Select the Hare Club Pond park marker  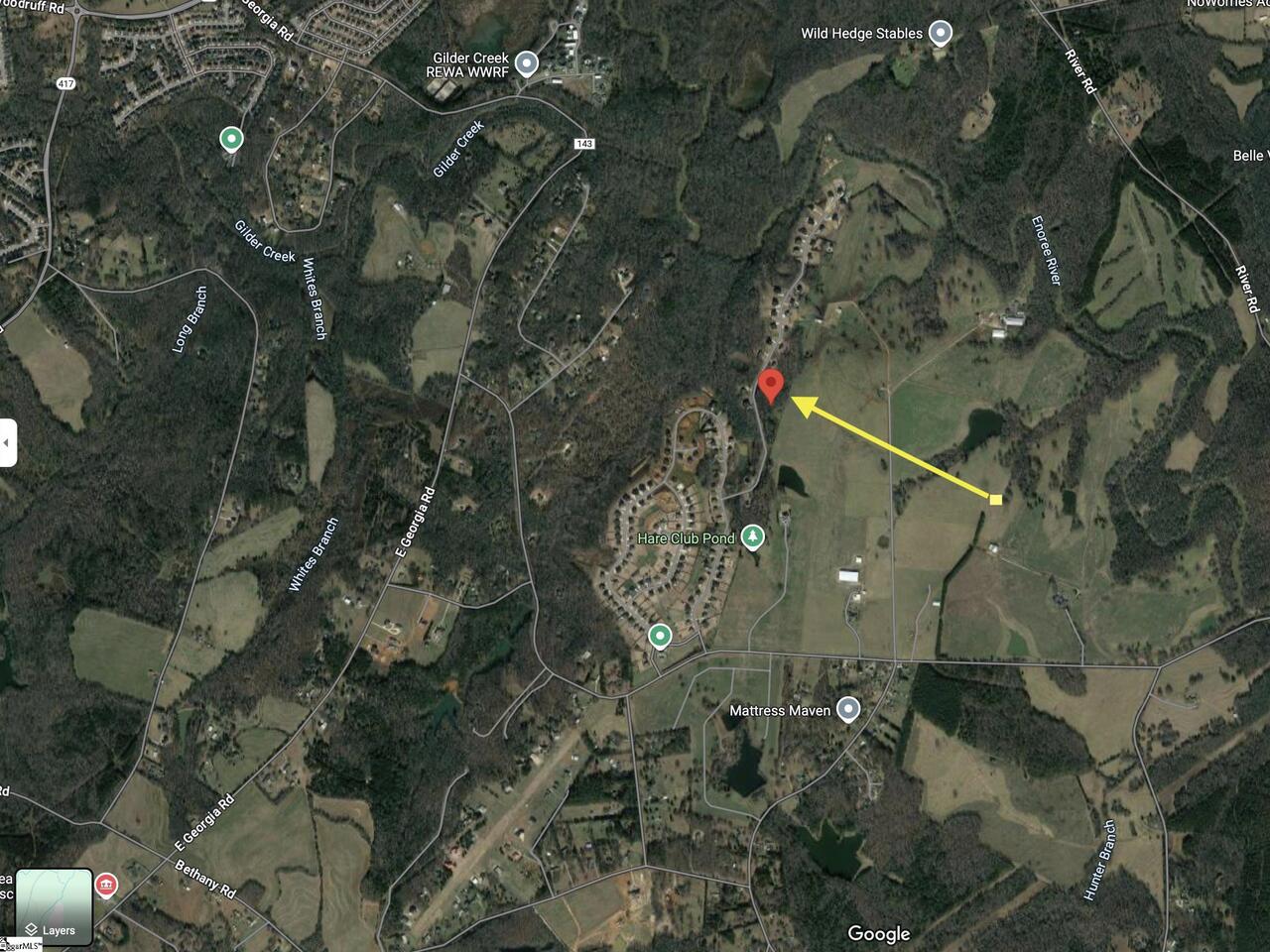(753, 537)
